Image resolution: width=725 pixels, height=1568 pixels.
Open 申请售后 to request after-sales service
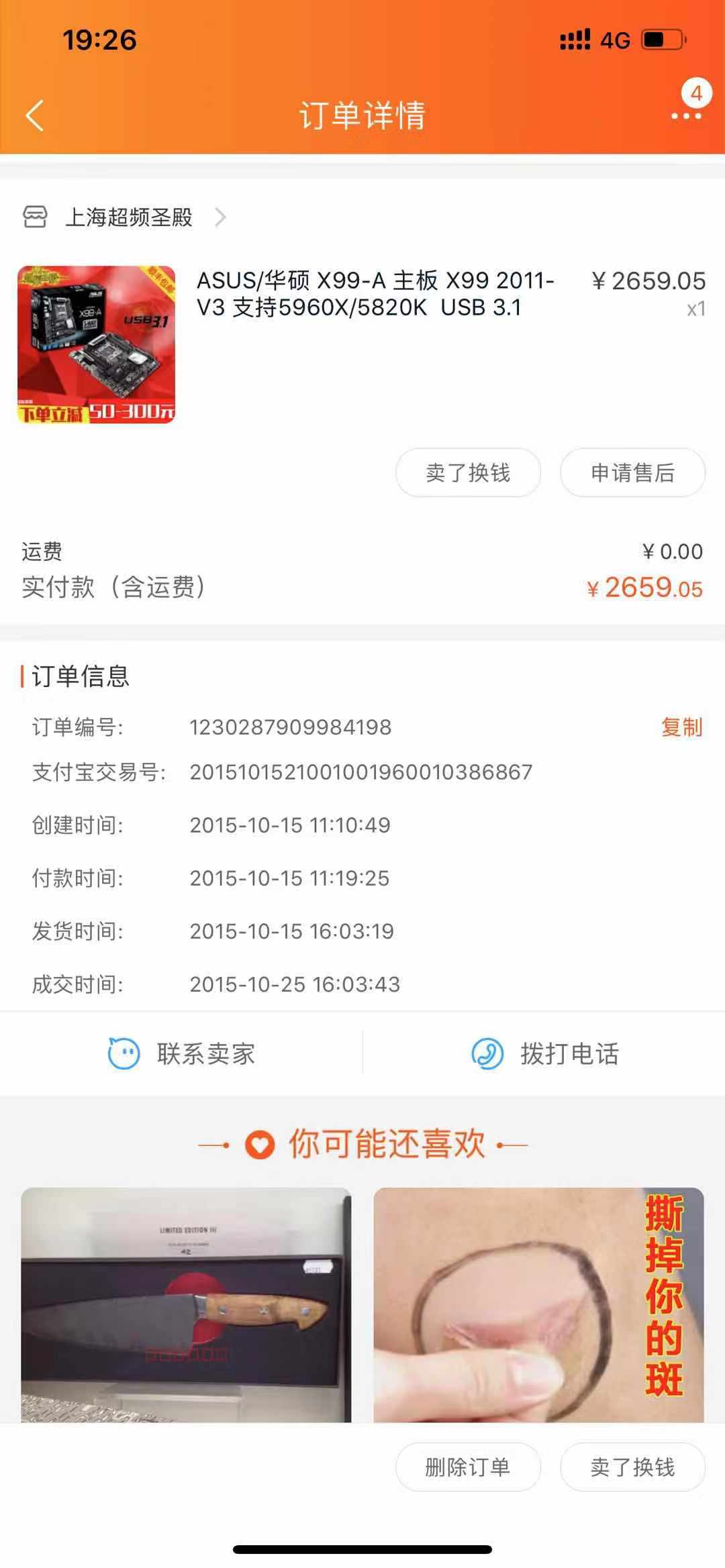[632, 472]
